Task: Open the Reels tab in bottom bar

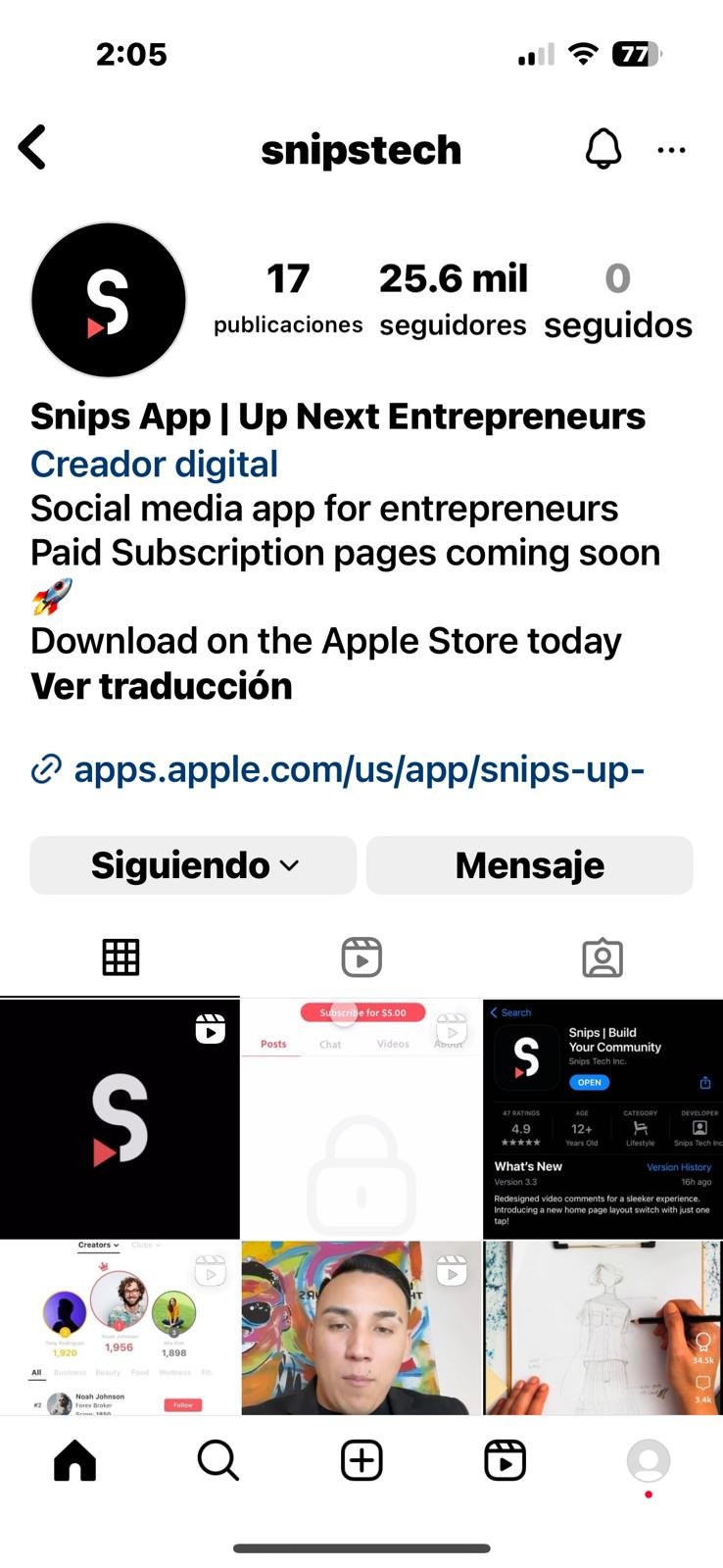Action: [x=506, y=1460]
